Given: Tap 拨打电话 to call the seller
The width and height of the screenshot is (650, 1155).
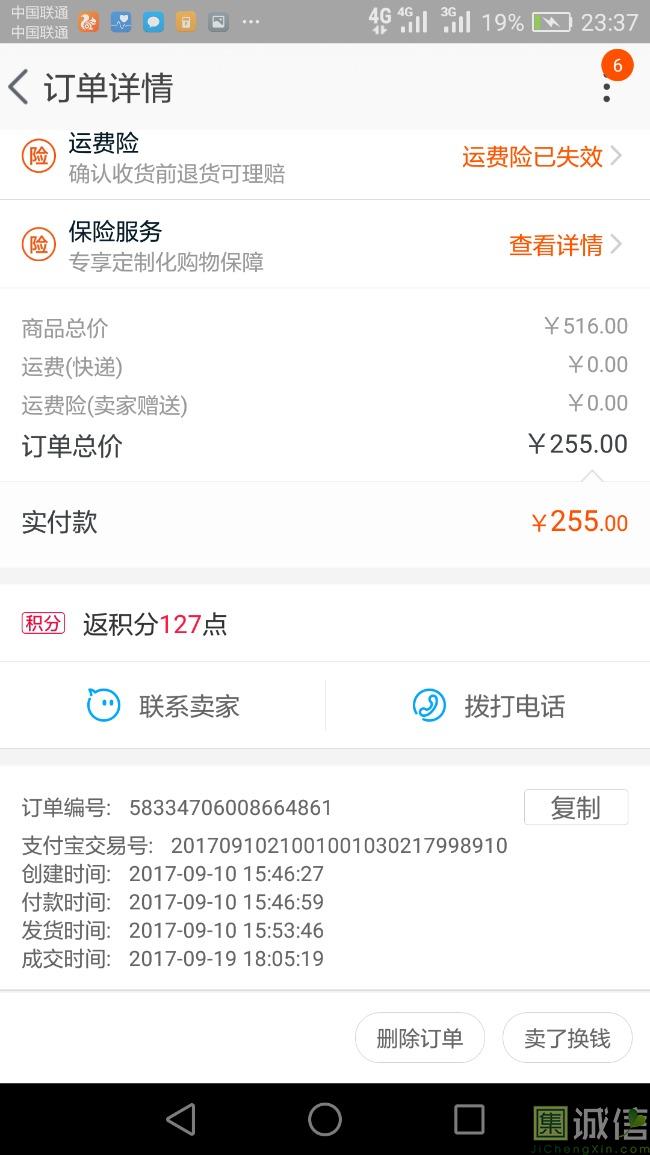Looking at the screenshot, I should point(488,706).
